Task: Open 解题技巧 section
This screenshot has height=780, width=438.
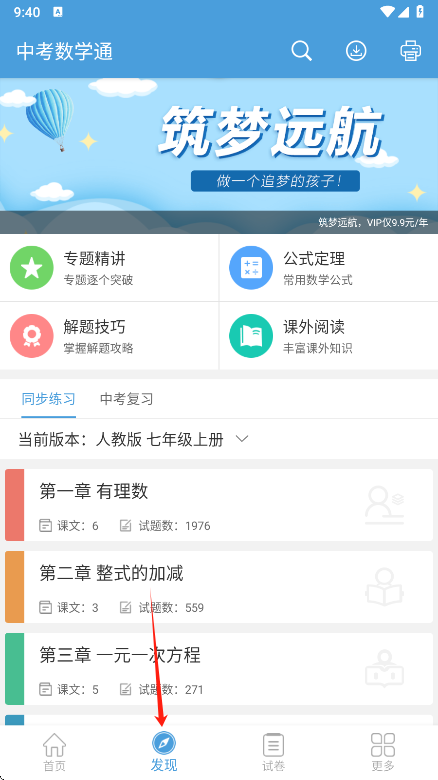Action: [x=109, y=336]
